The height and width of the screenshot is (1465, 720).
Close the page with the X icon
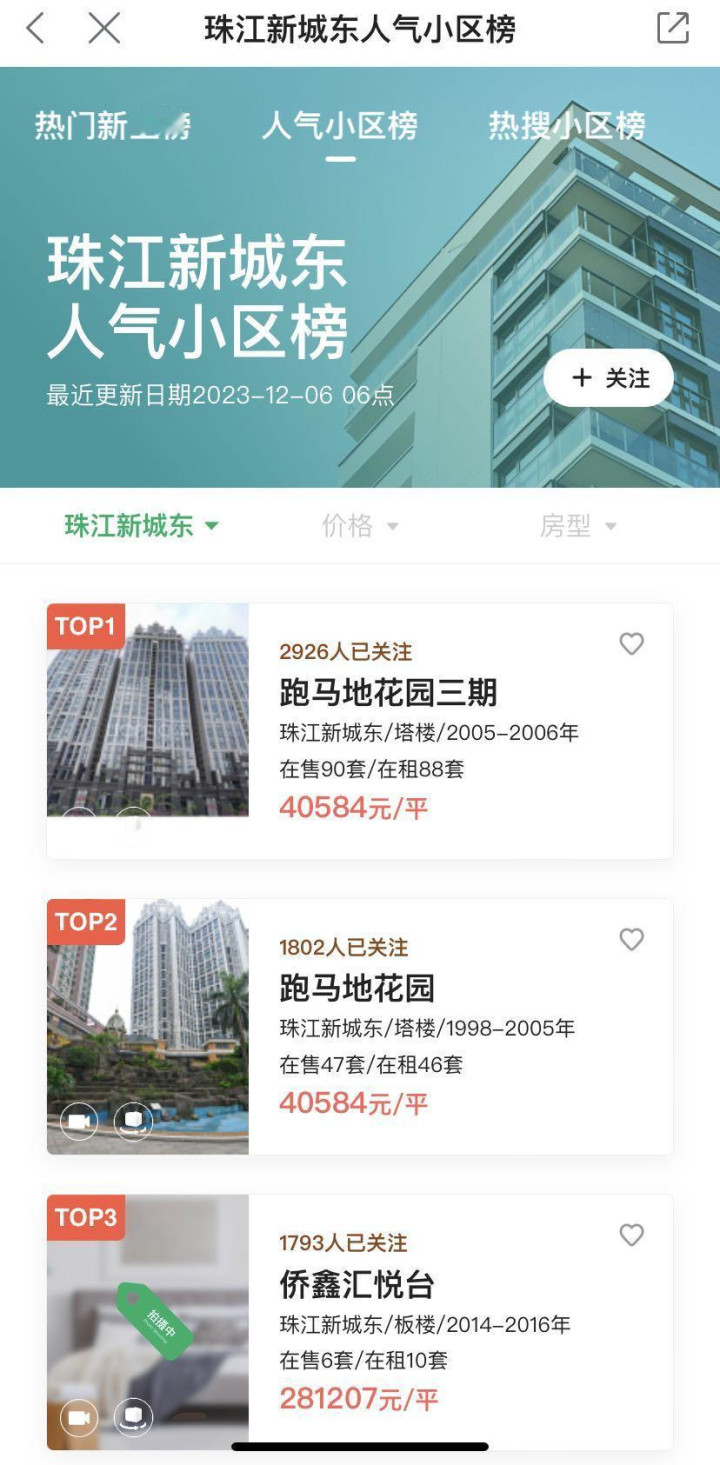[x=104, y=28]
